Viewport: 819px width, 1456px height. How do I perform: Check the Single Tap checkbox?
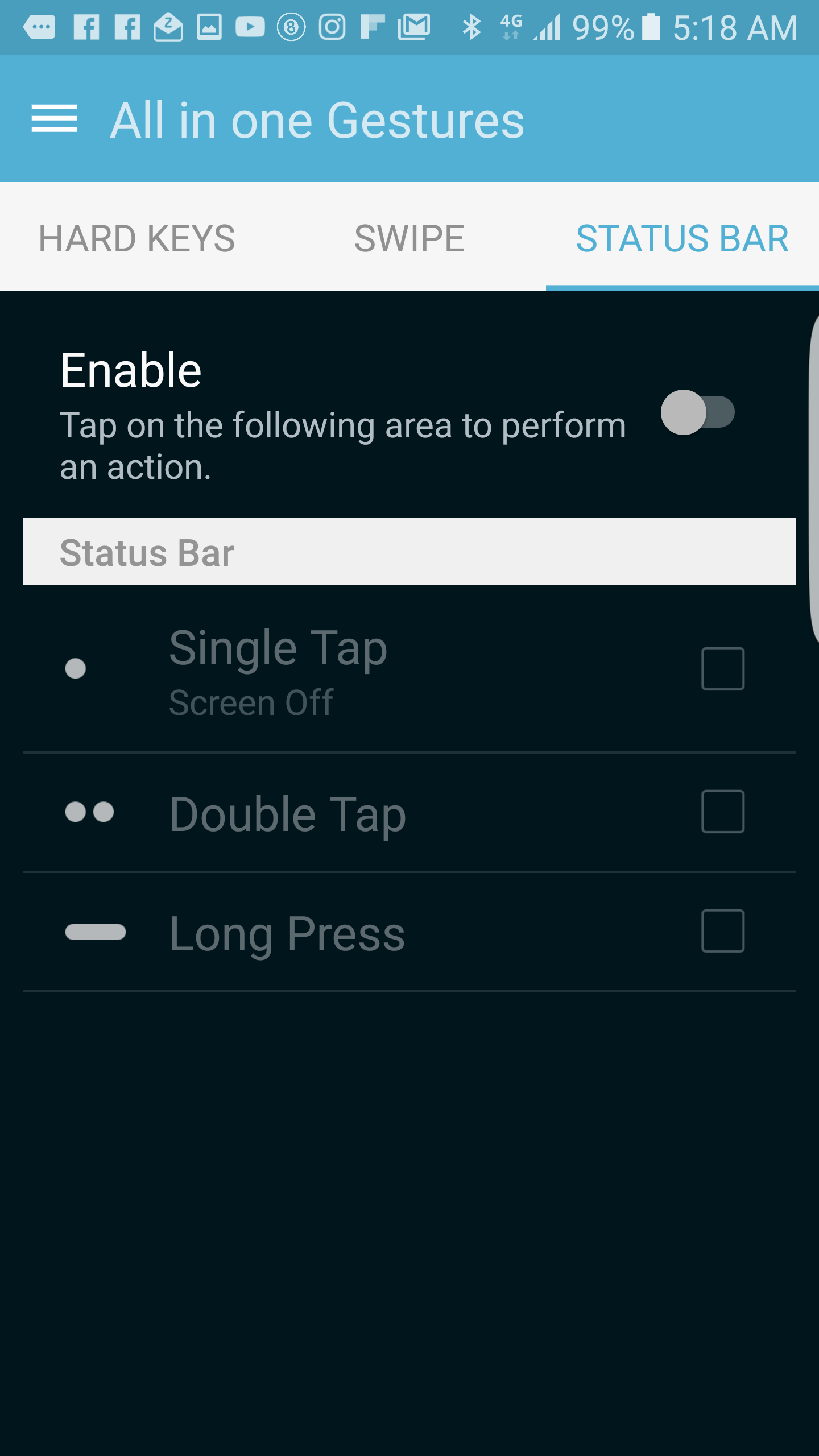tap(723, 669)
